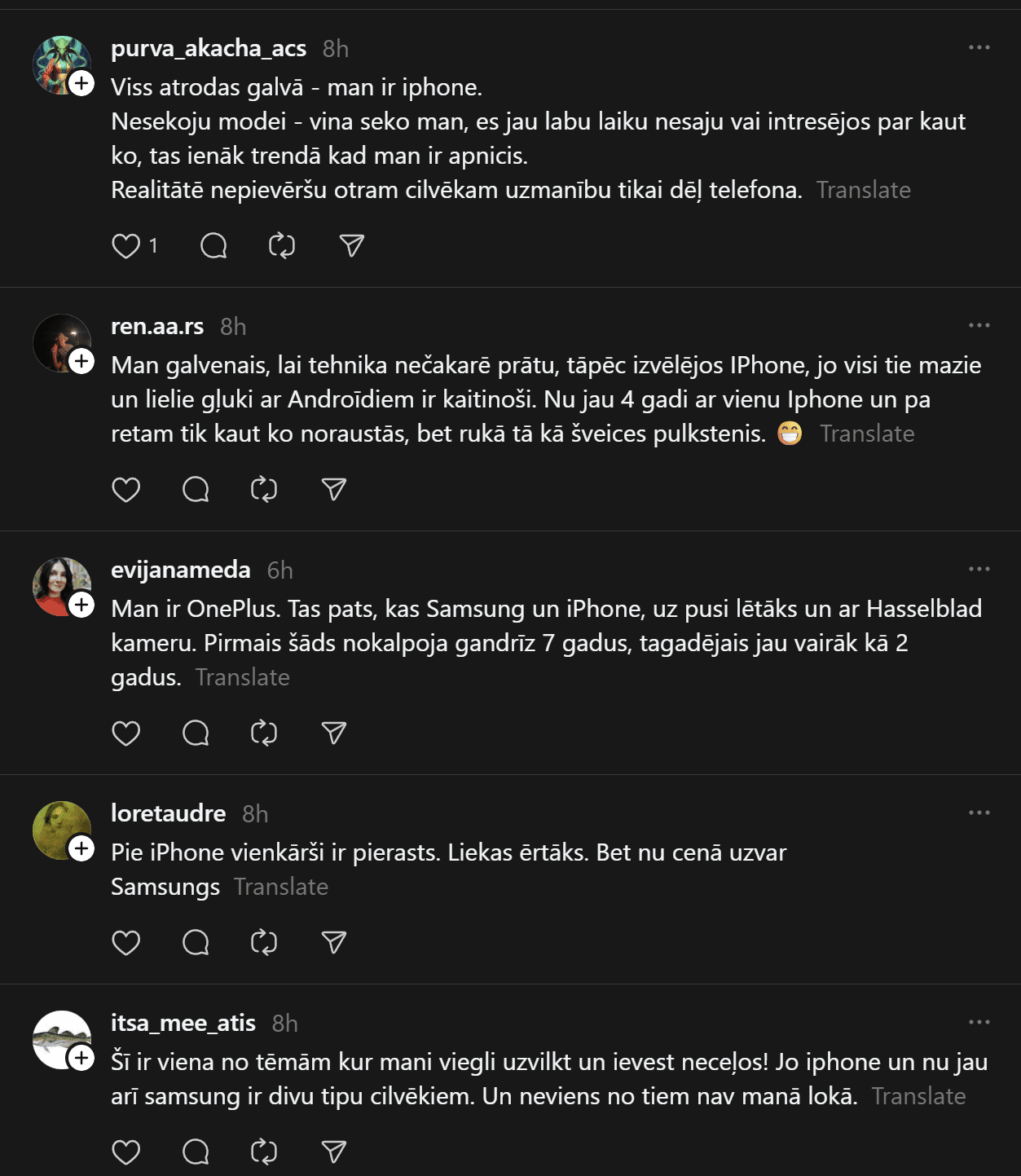Open itsa_mee_atis profile via the username
Image resolution: width=1021 pixels, height=1176 pixels.
click(x=183, y=1023)
